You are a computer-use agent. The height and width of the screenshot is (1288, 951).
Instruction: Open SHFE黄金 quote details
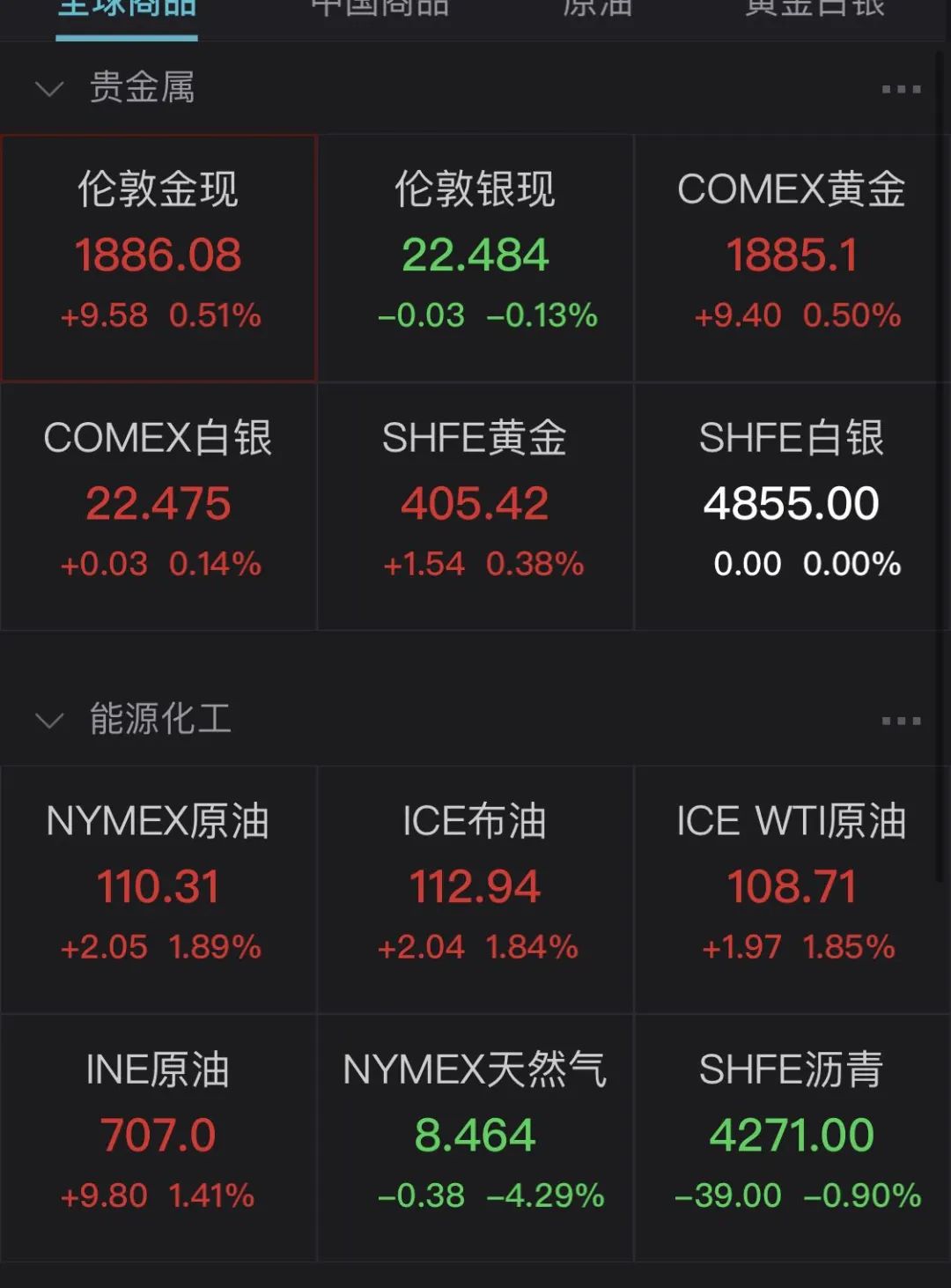point(475,506)
